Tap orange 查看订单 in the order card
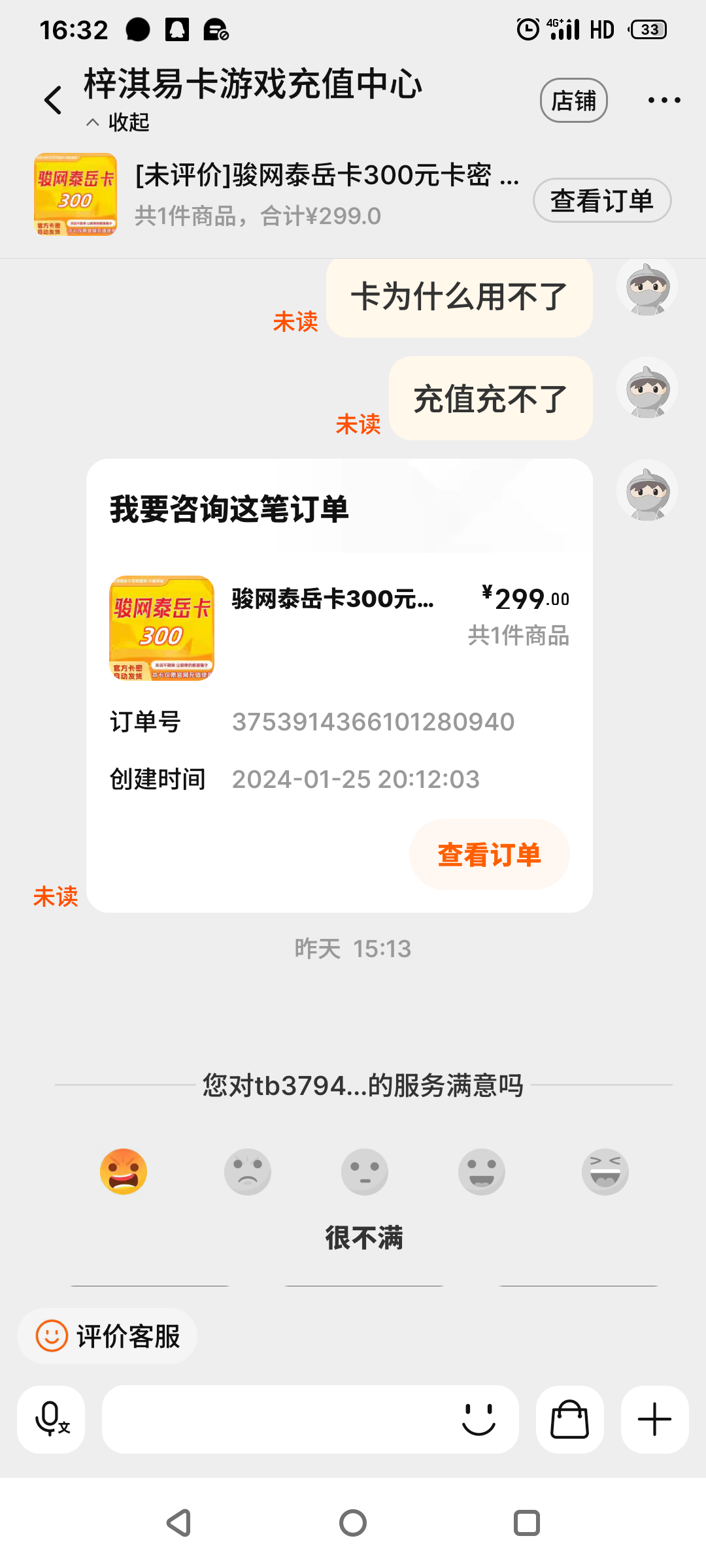706x1568 pixels. coord(489,855)
